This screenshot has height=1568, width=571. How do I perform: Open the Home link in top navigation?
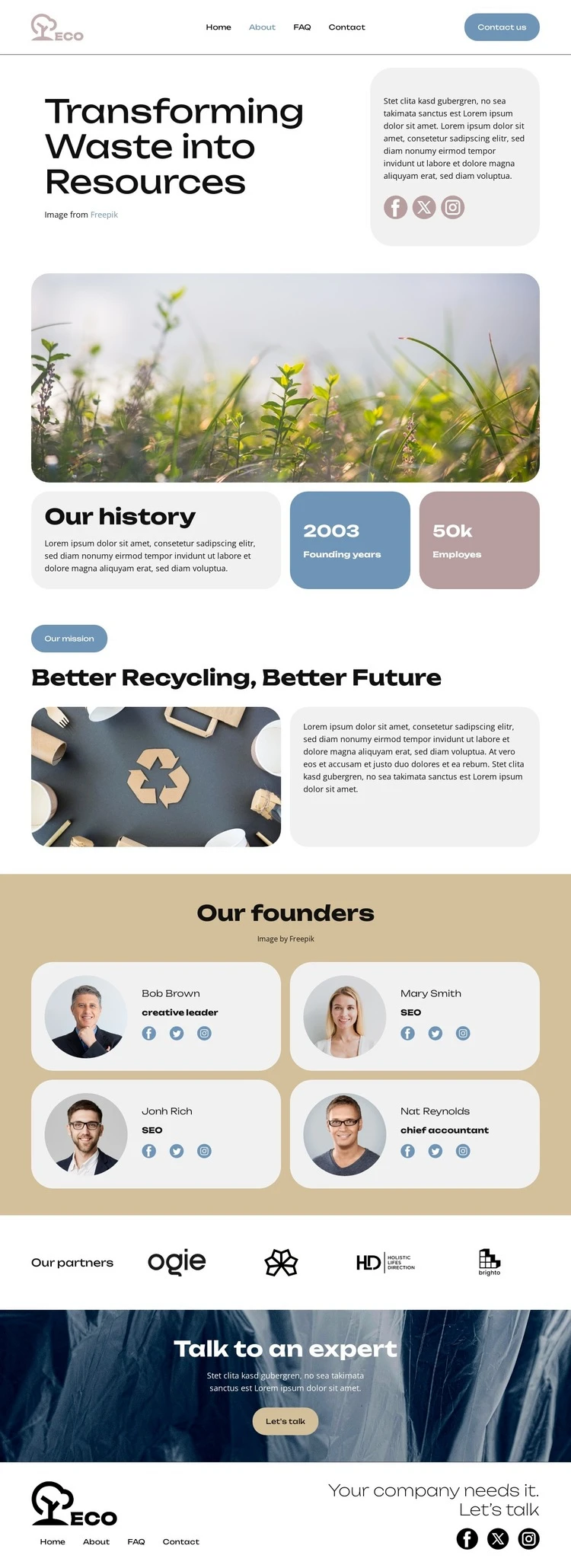tap(219, 27)
